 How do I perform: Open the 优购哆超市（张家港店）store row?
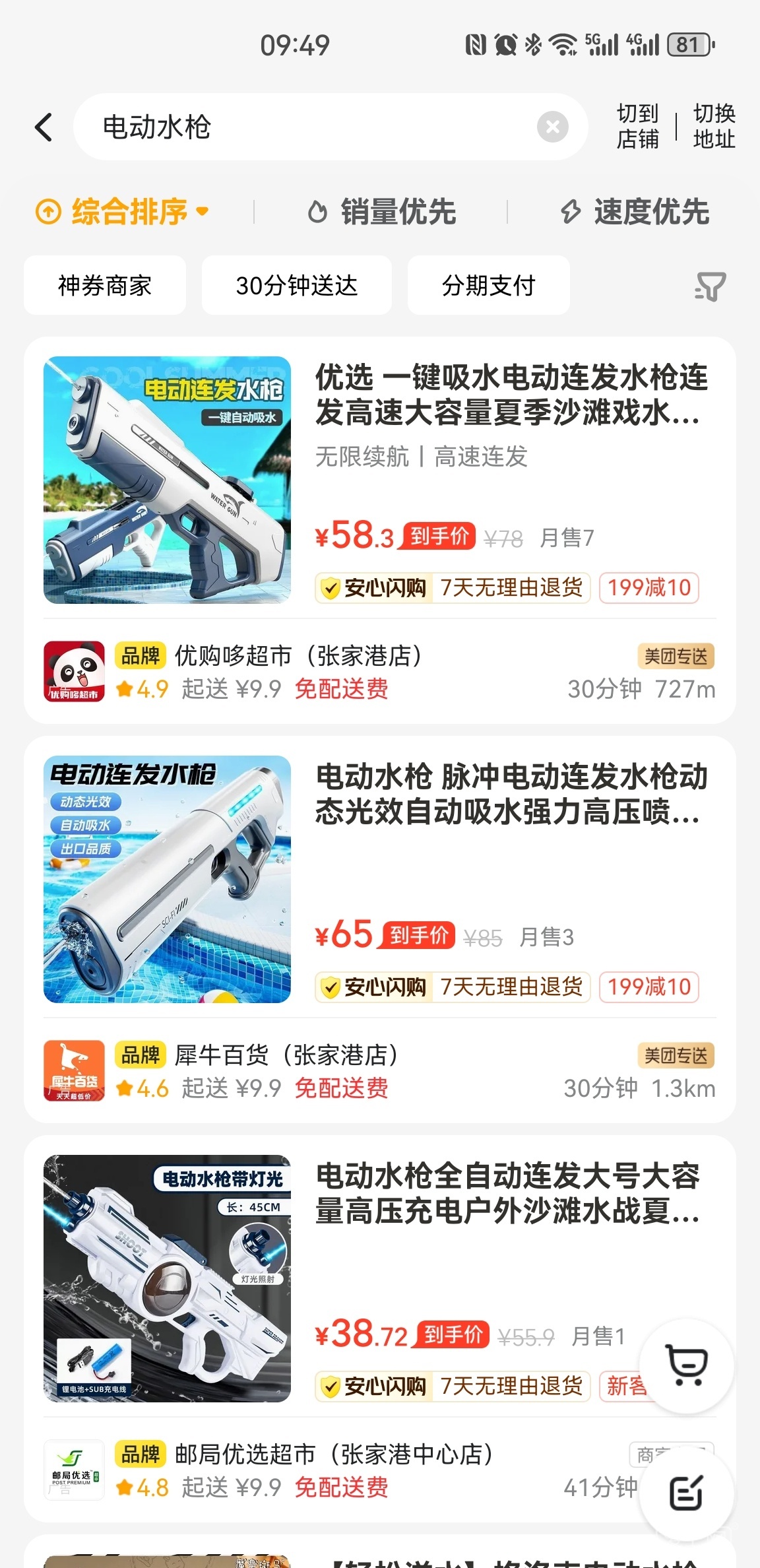point(297,672)
